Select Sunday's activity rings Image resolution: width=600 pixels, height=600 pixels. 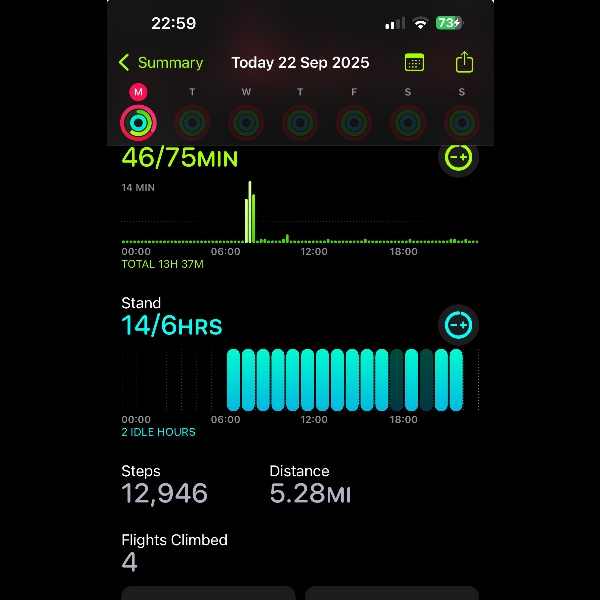tap(460, 123)
